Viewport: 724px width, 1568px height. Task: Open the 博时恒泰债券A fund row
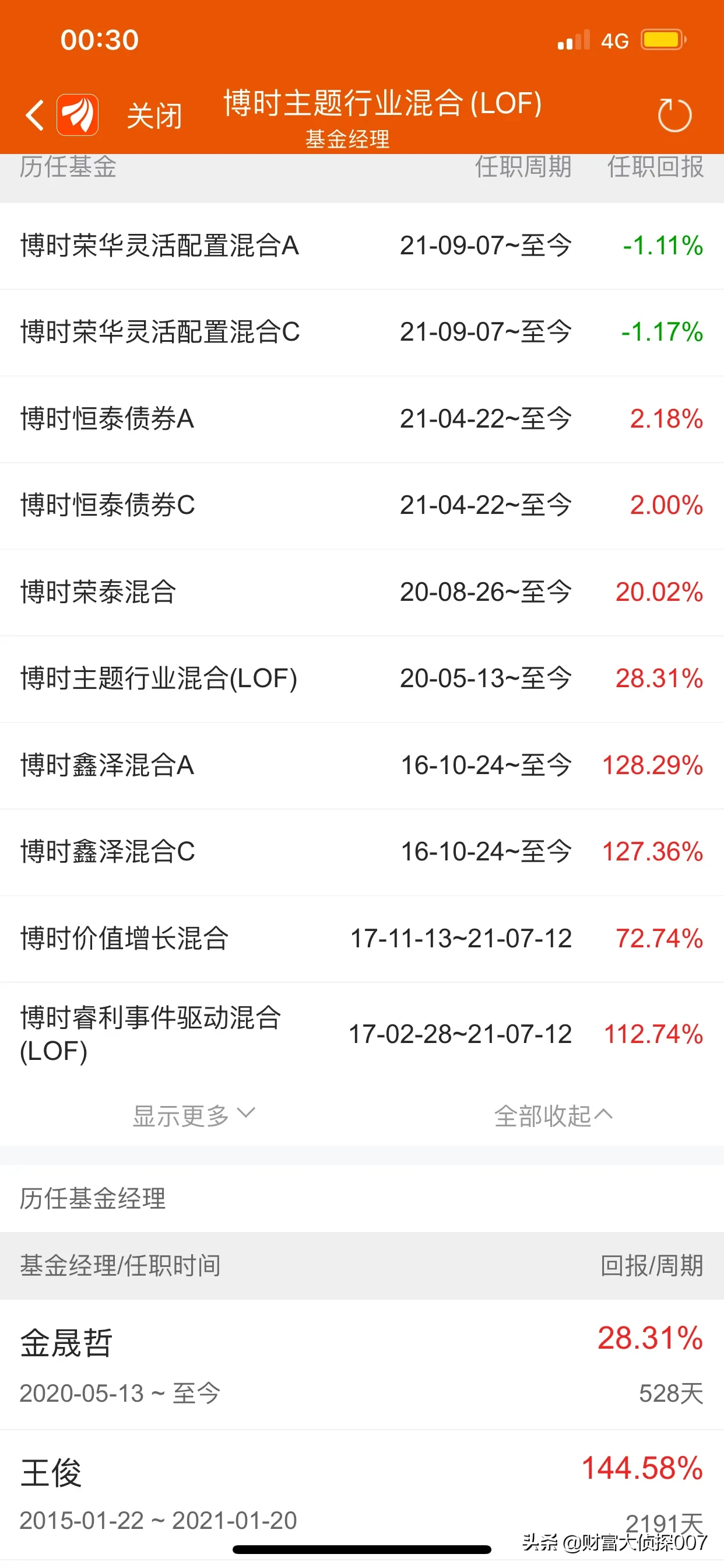(x=362, y=419)
